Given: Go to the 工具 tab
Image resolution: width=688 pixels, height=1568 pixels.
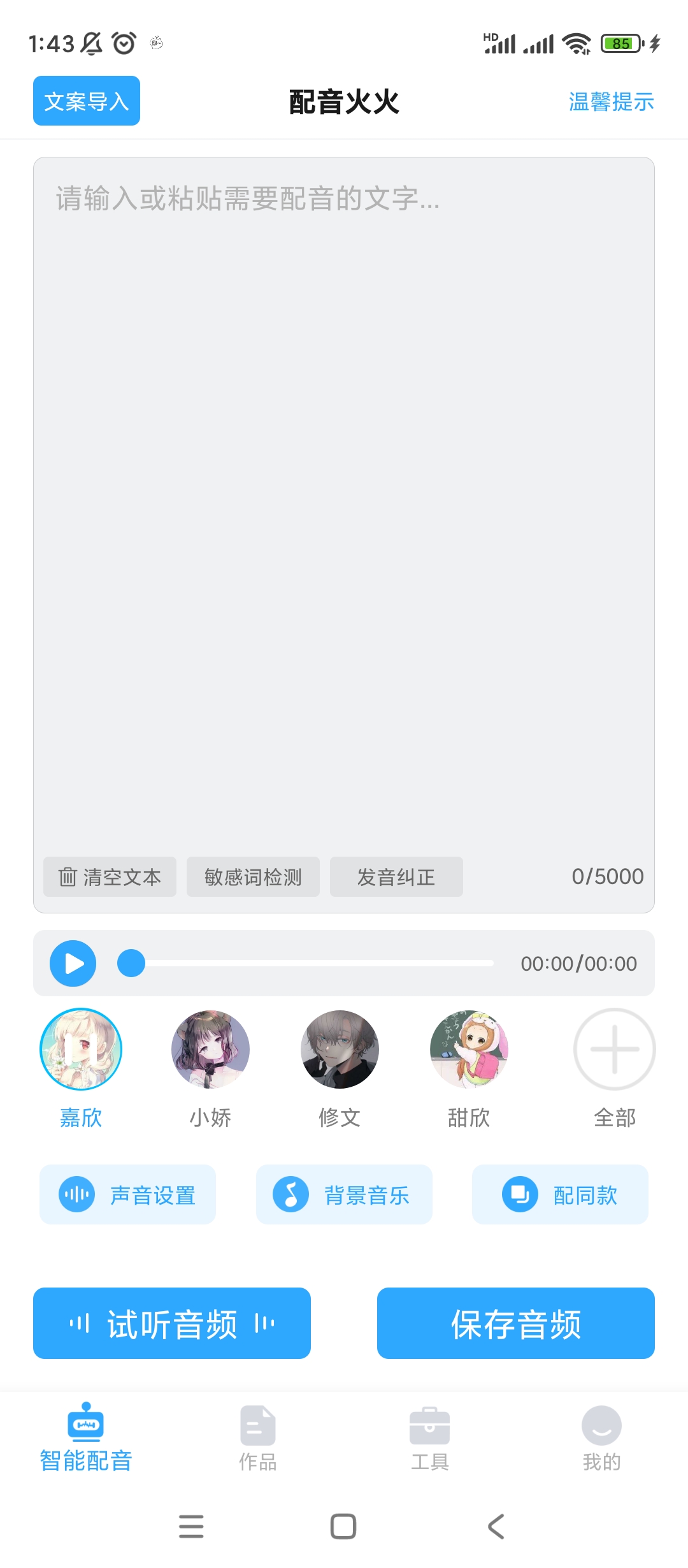Looking at the screenshot, I should click(x=430, y=1438).
